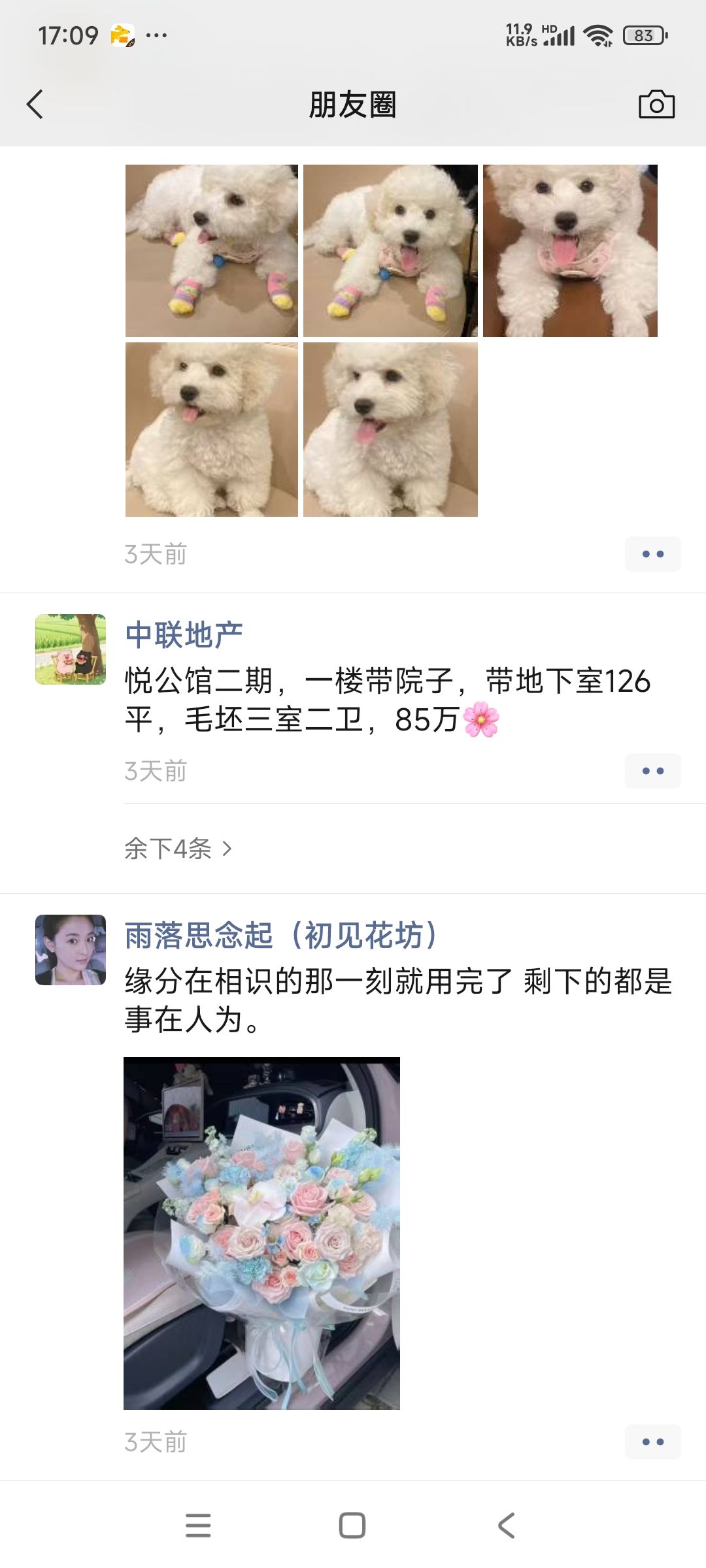Tap the avatar of 雨落思念起

pyautogui.click(x=71, y=950)
